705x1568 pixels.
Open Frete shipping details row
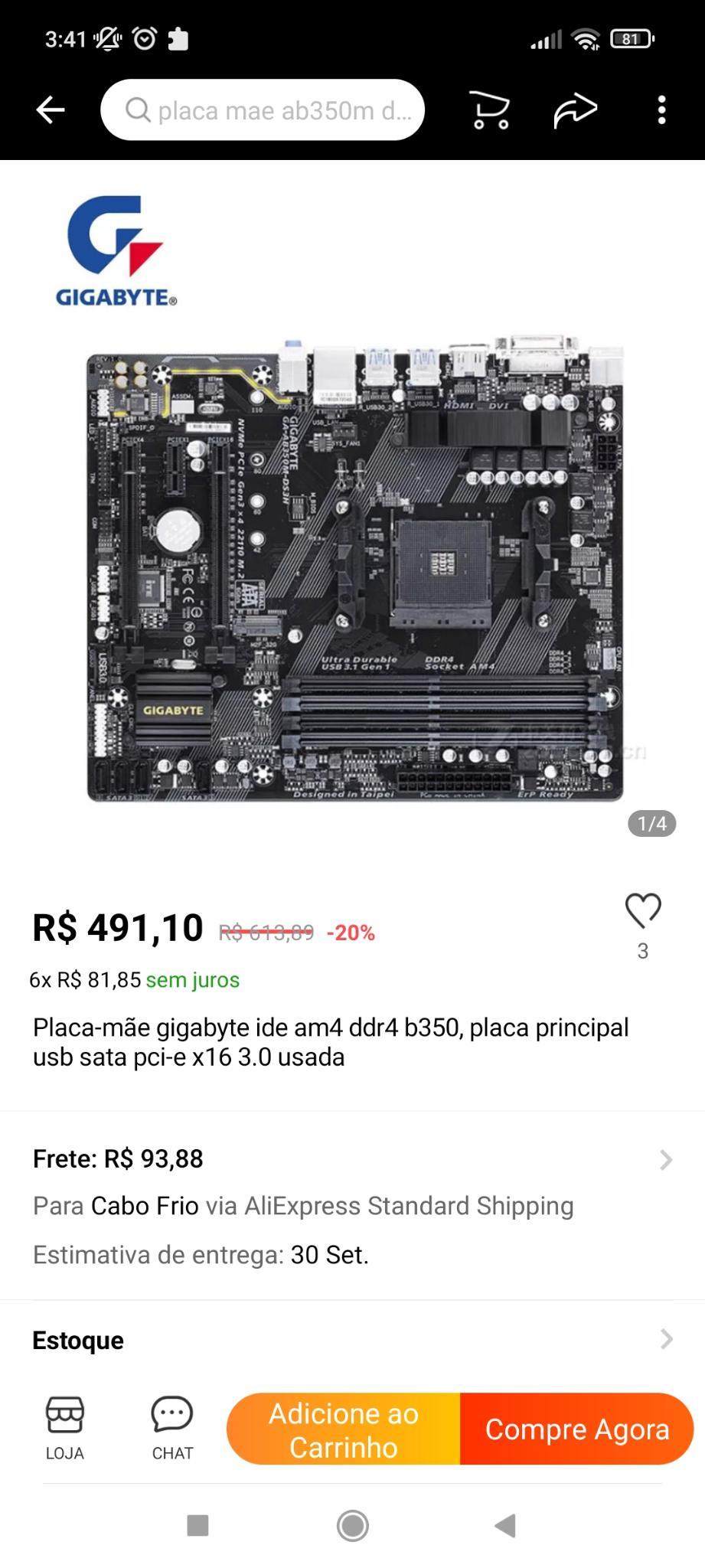click(x=352, y=1206)
